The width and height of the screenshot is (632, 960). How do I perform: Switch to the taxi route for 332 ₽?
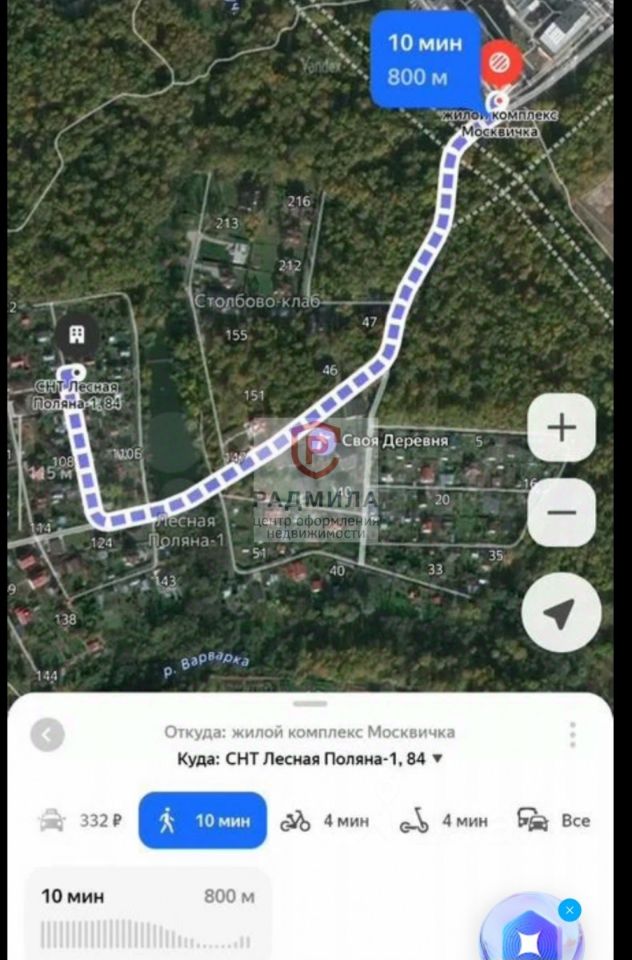pos(80,821)
